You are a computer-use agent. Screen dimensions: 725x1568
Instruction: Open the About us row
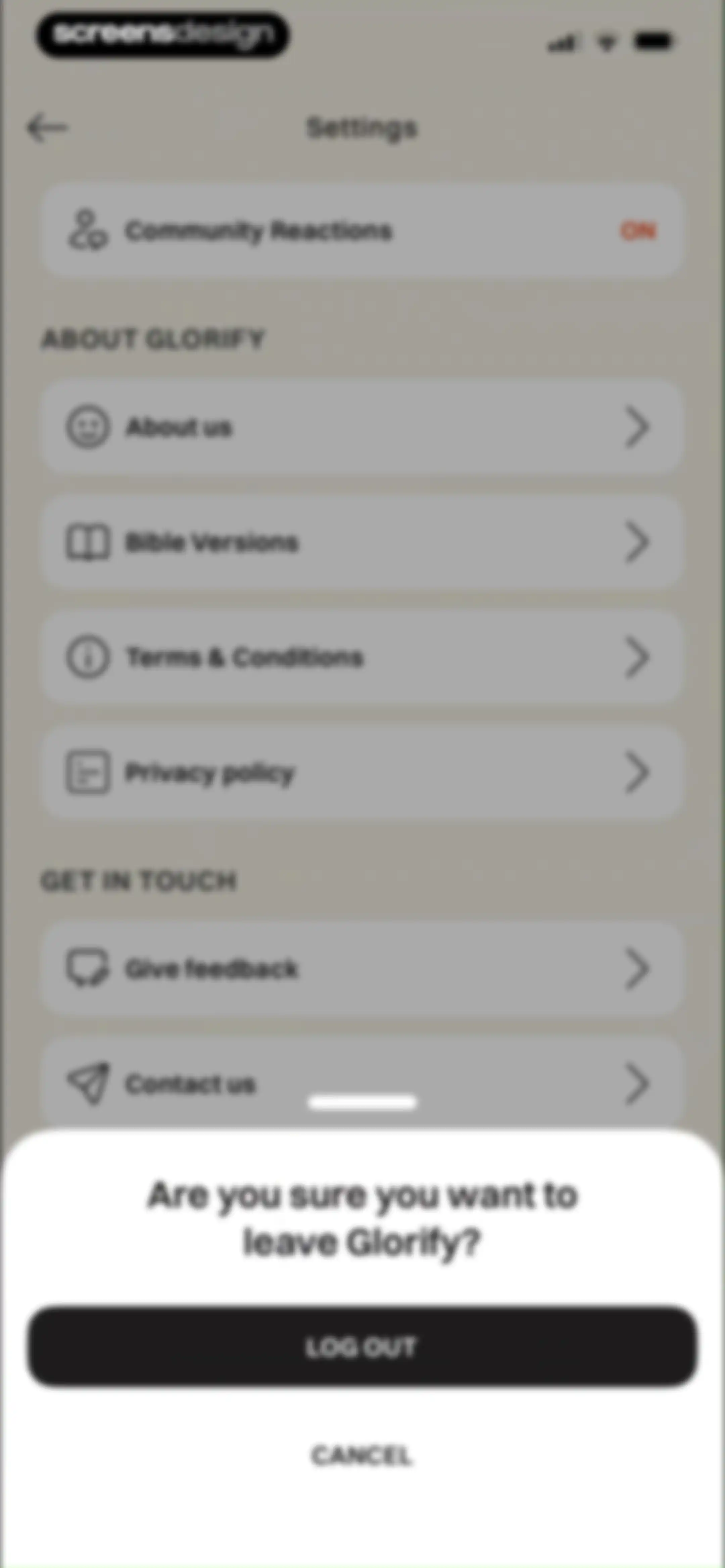point(362,427)
